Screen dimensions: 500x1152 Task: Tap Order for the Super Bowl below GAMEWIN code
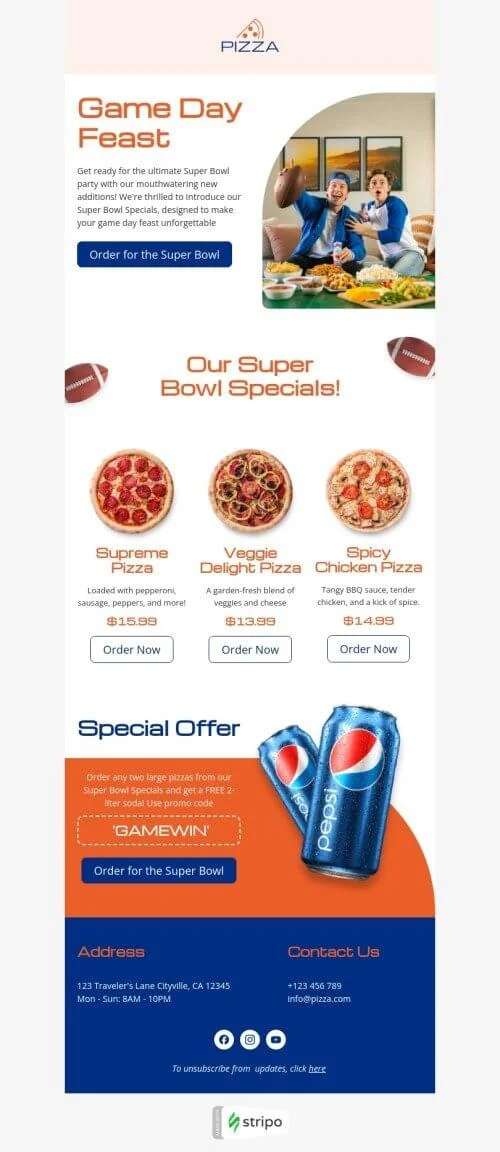[x=159, y=871]
